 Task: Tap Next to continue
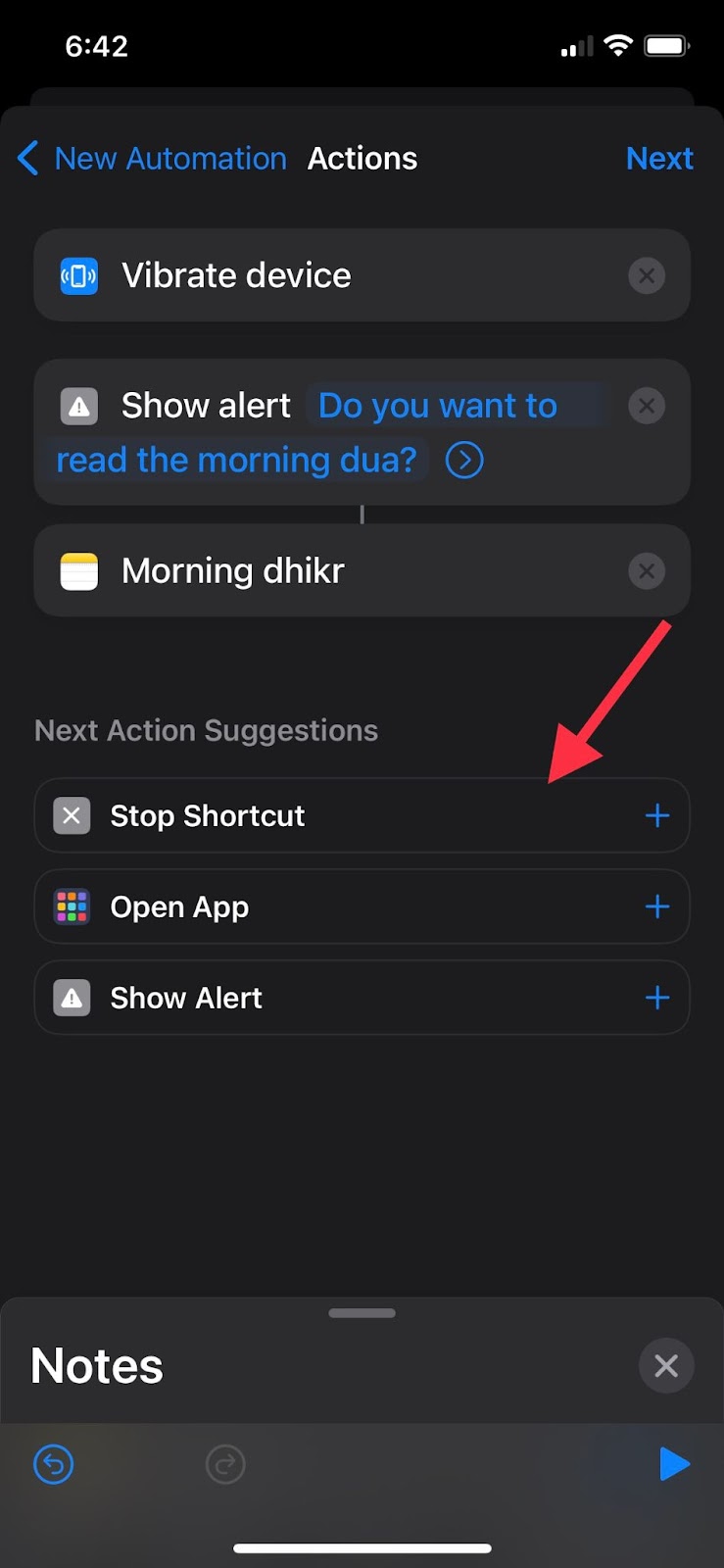[659, 159]
